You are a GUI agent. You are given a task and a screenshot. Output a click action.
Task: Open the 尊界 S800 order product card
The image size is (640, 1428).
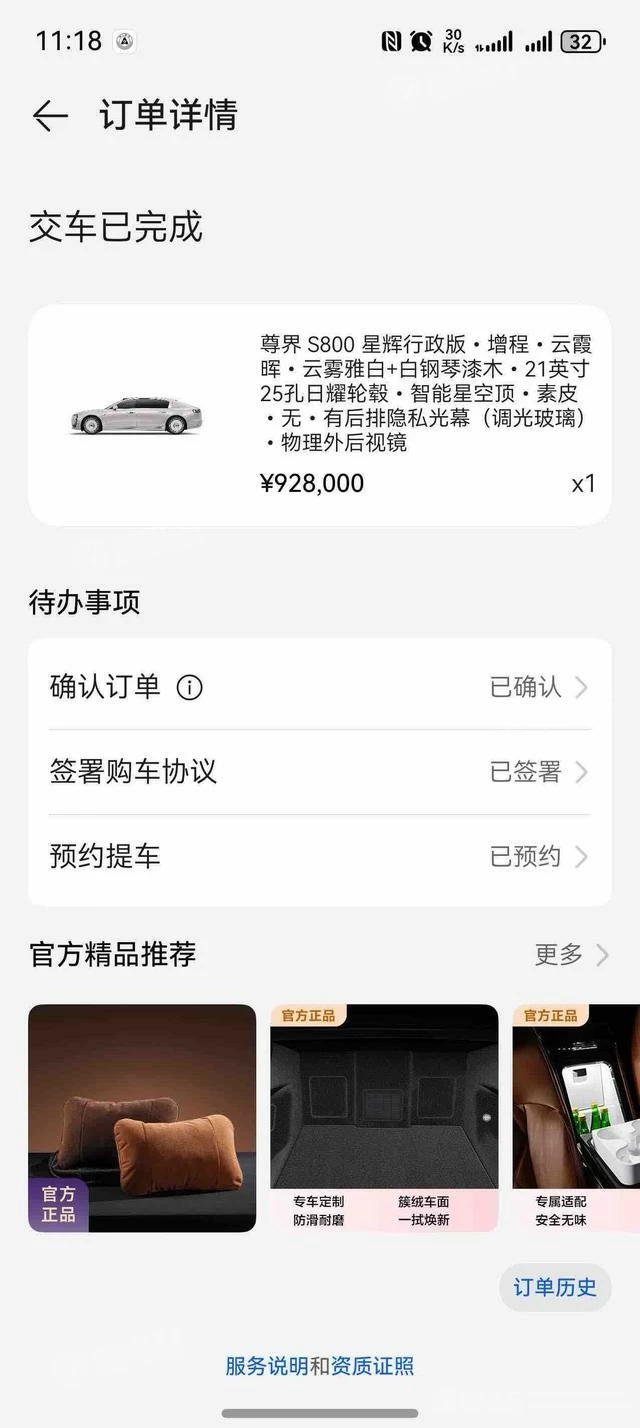[x=319, y=415]
